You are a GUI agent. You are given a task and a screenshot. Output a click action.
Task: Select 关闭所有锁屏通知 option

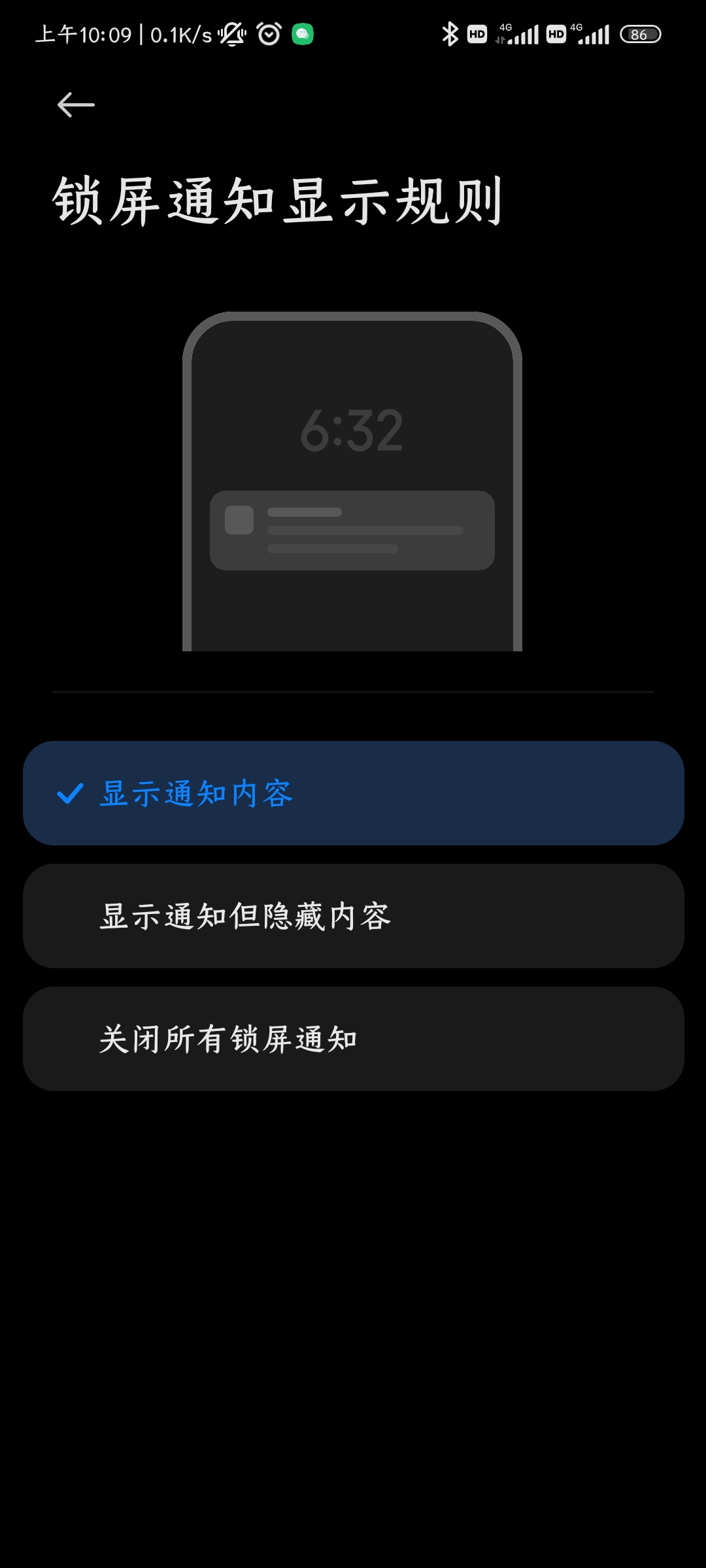354,1039
